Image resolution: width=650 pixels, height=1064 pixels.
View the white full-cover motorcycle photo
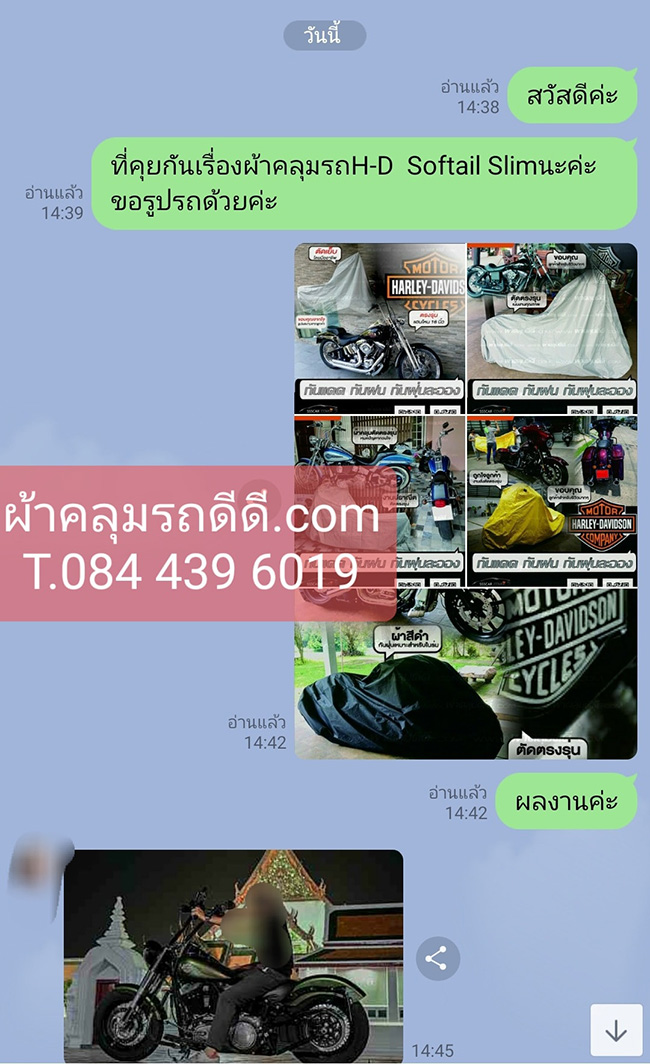pyautogui.click(x=551, y=328)
